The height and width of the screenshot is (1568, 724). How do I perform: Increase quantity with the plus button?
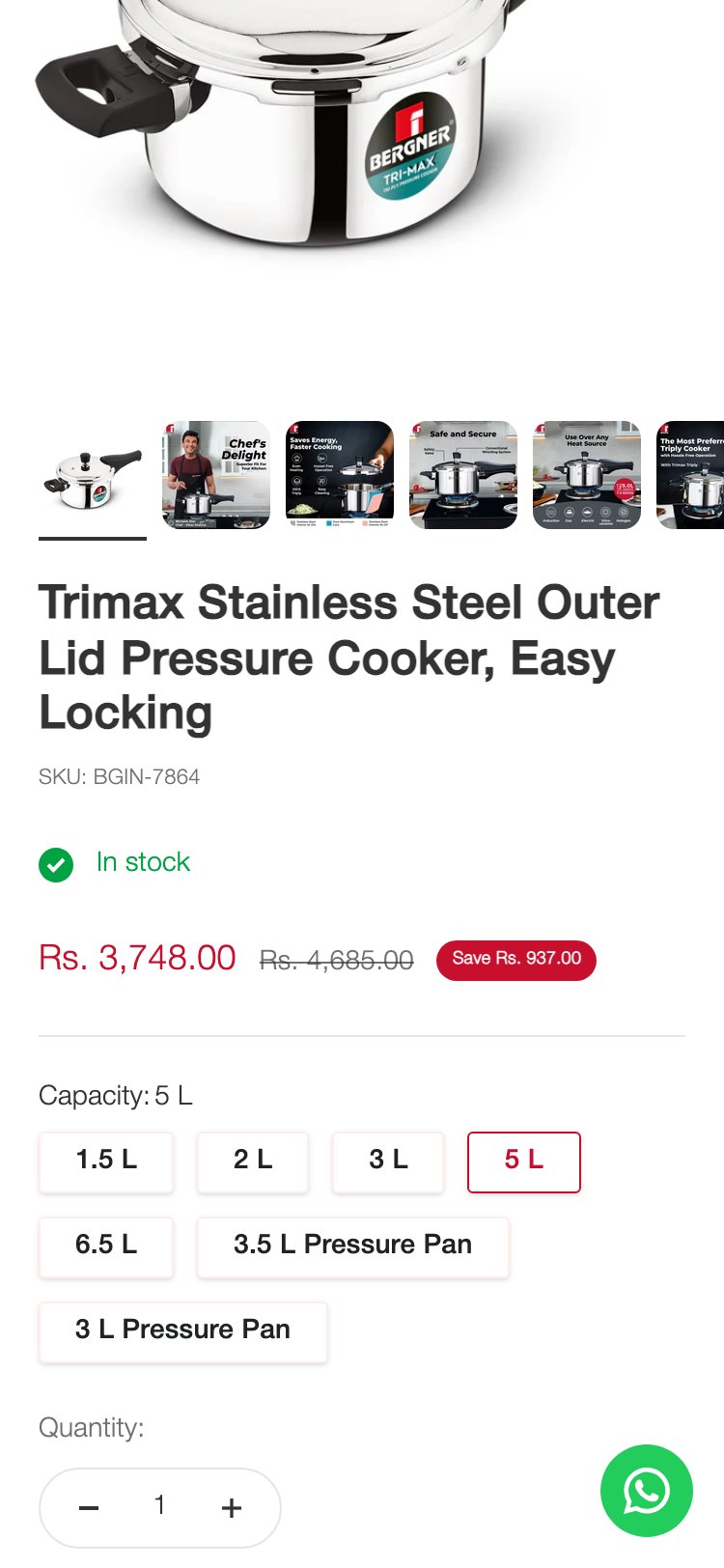click(232, 1507)
